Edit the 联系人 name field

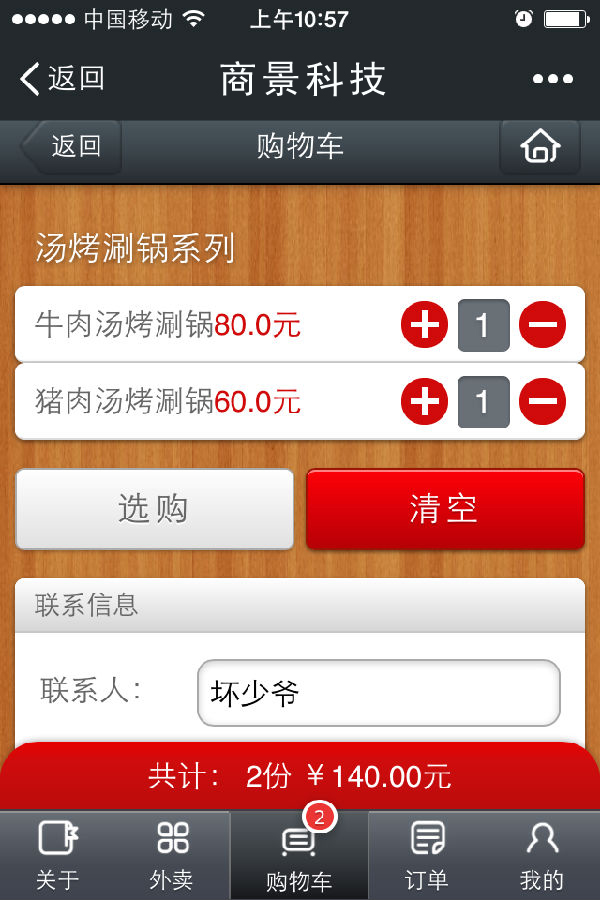(x=378, y=692)
